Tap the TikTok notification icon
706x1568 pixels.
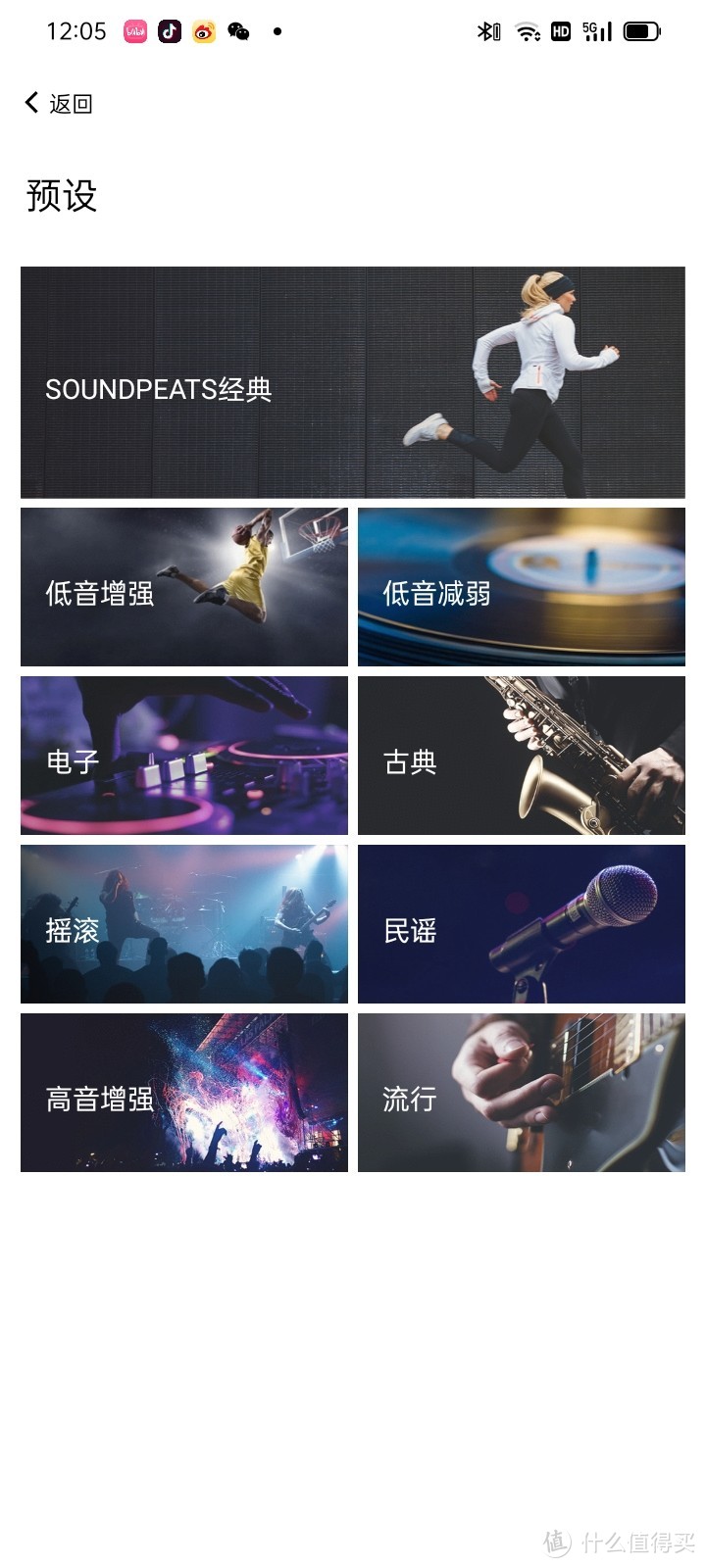[x=169, y=30]
